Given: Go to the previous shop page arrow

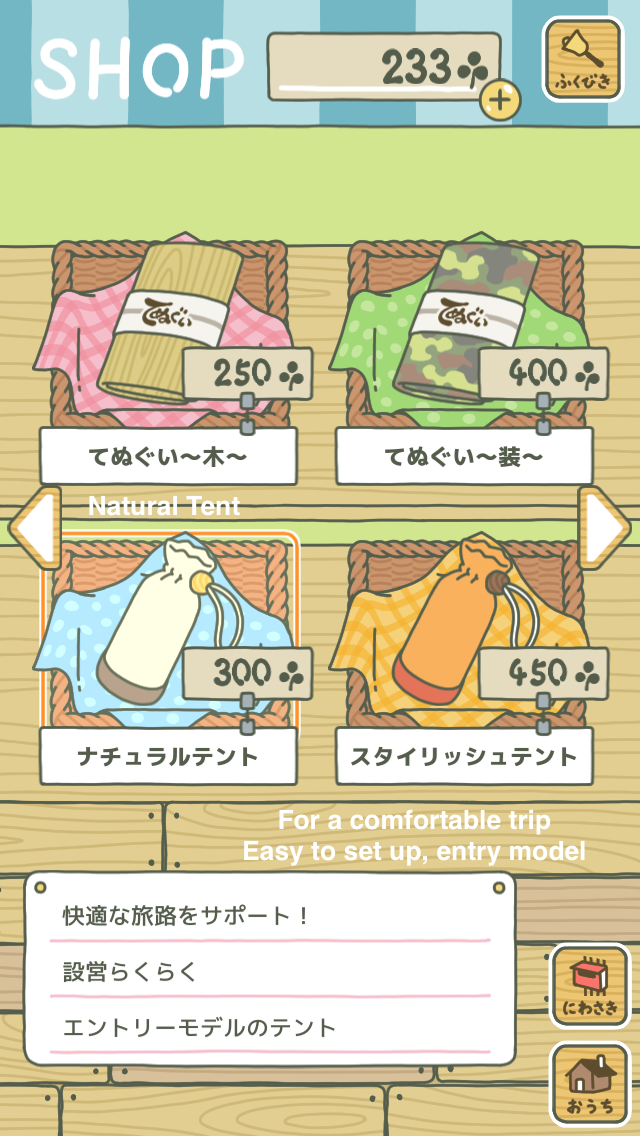Looking at the screenshot, I should coord(35,528).
